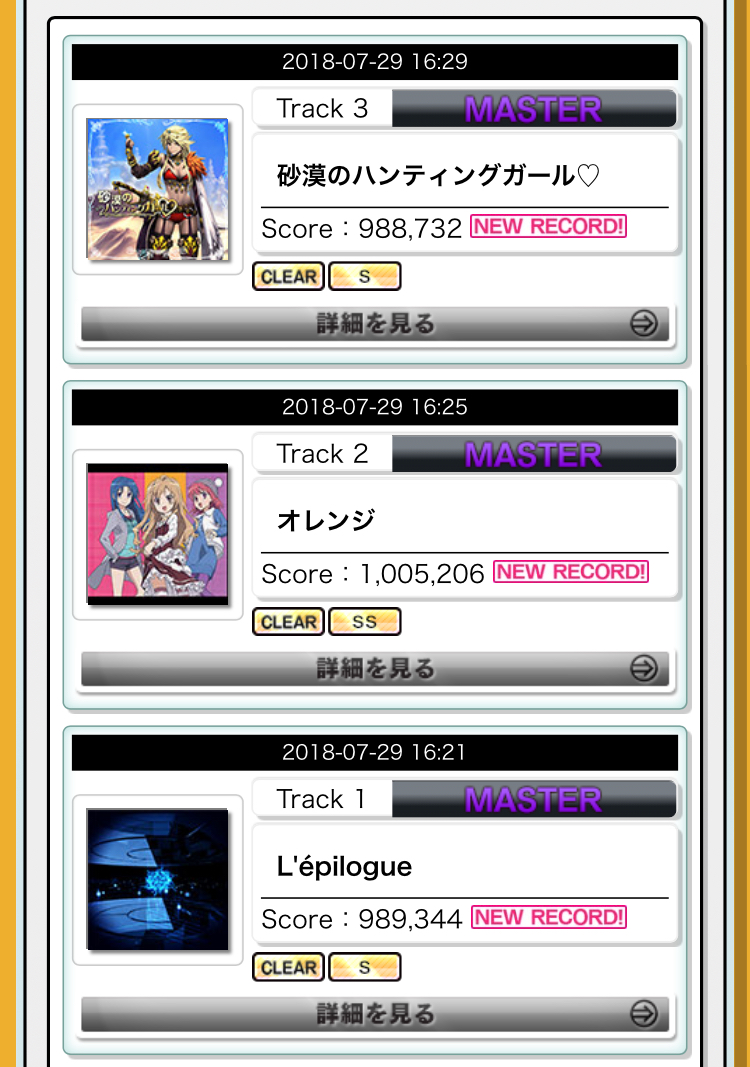Open 詳細を見る for オレンジ Track 2

[x=375, y=669]
